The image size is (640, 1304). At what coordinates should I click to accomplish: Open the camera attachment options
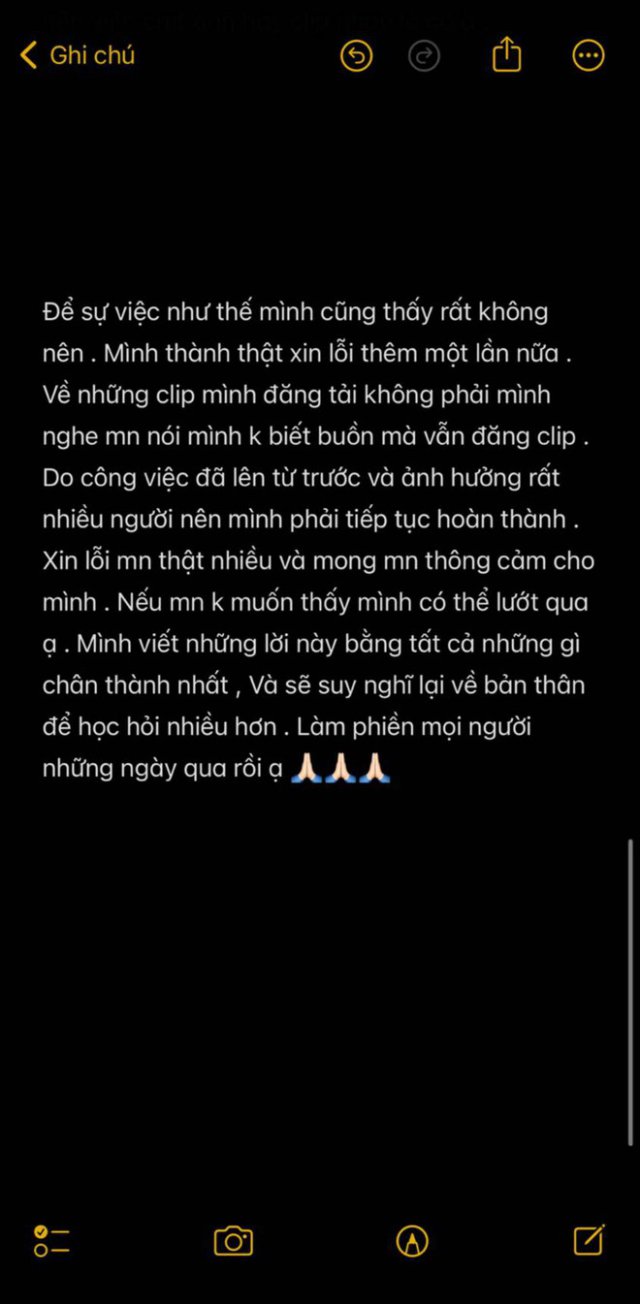pyautogui.click(x=233, y=1241)
